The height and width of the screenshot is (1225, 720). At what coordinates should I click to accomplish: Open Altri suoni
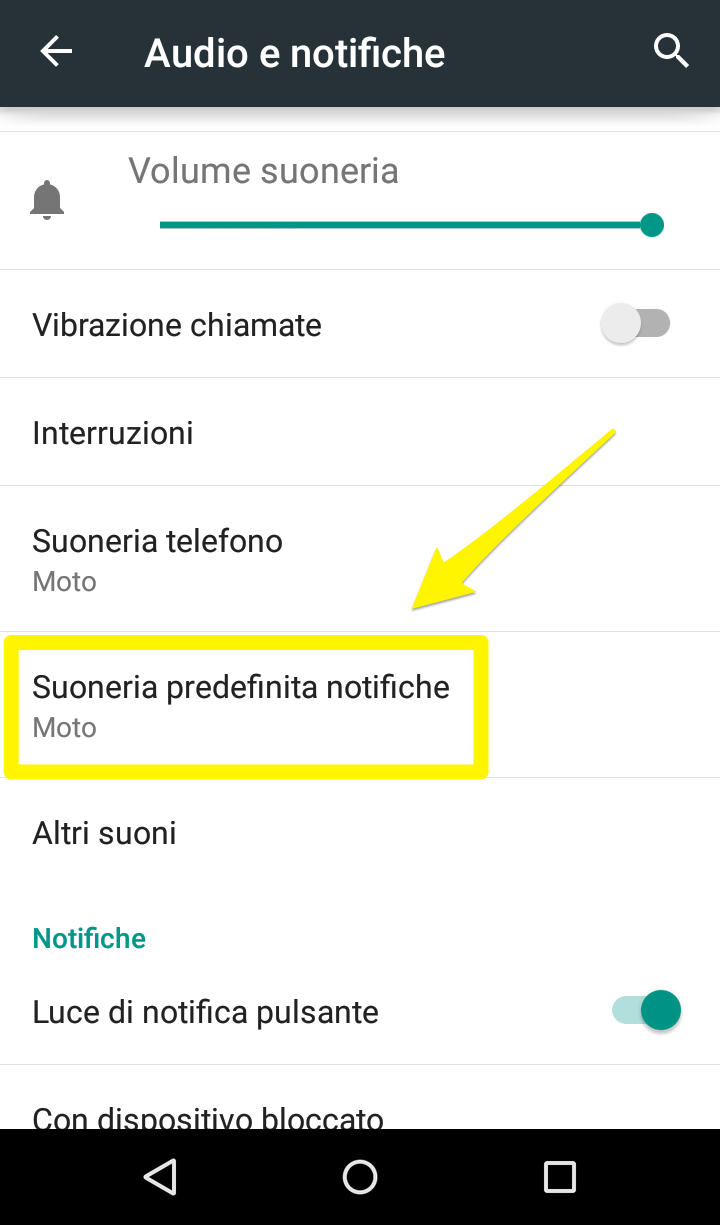(x=360, y=832)
